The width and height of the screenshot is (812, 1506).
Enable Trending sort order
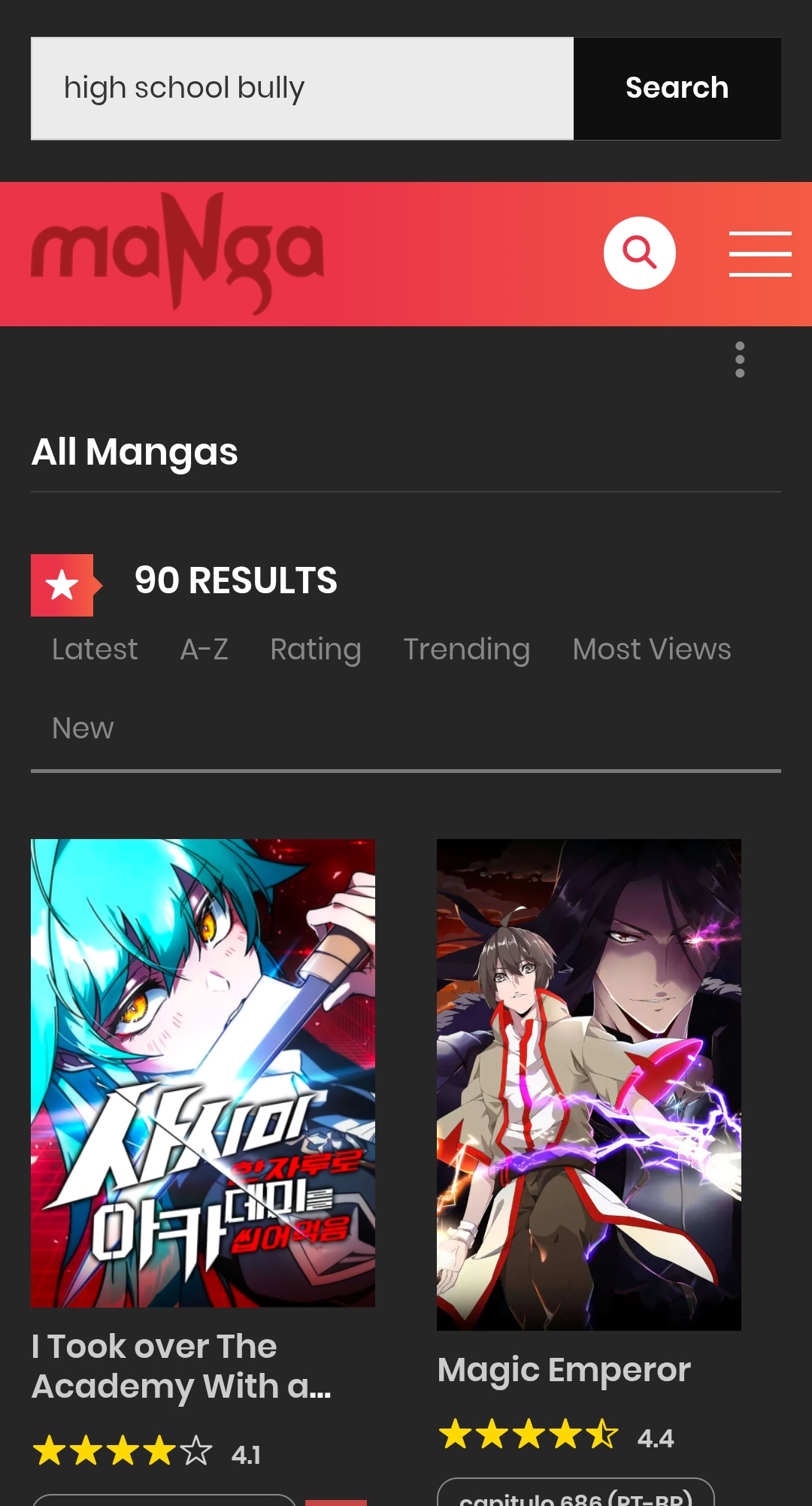tap(466, 648)
